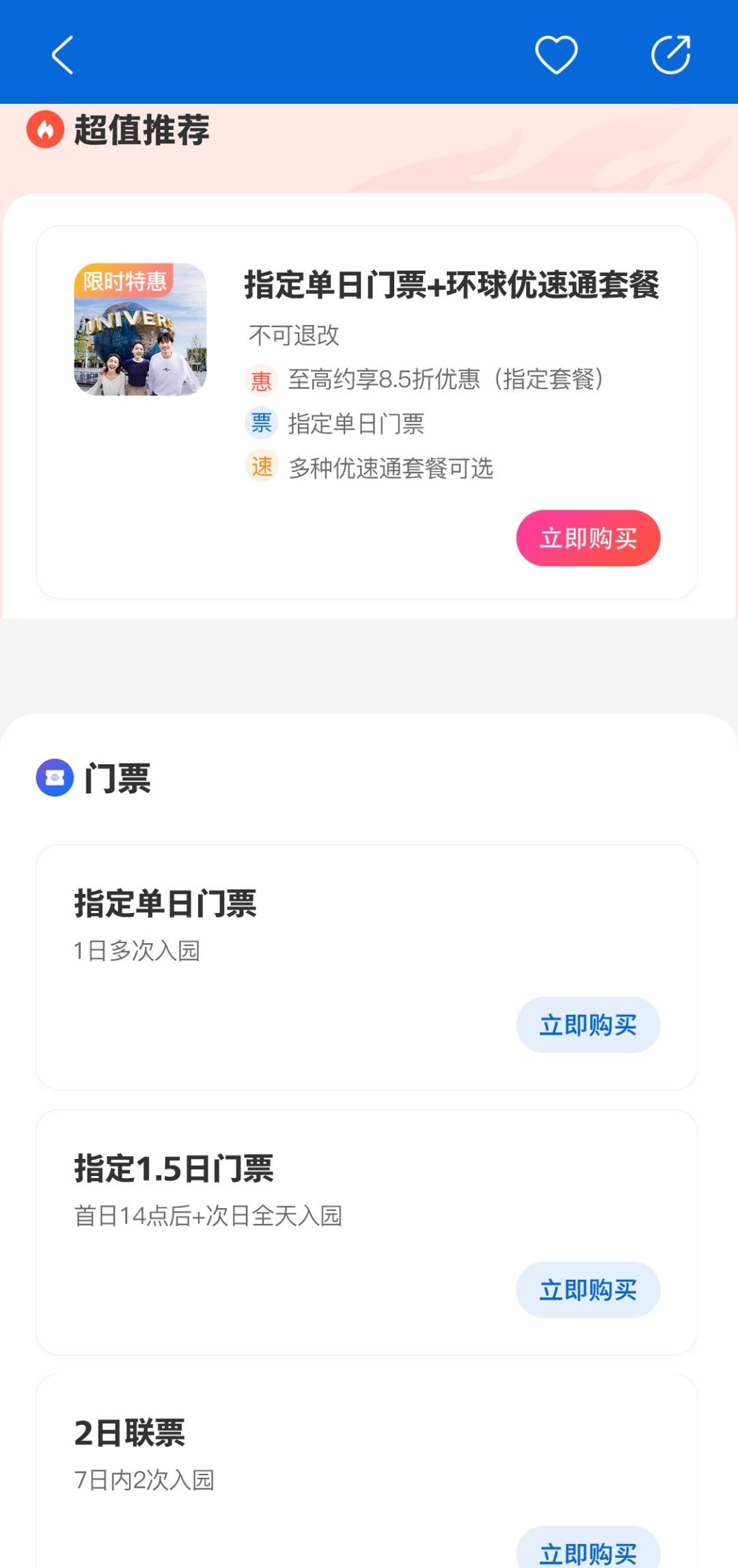
Task: Tap the back arrow in the header
Action: (62, 56)
